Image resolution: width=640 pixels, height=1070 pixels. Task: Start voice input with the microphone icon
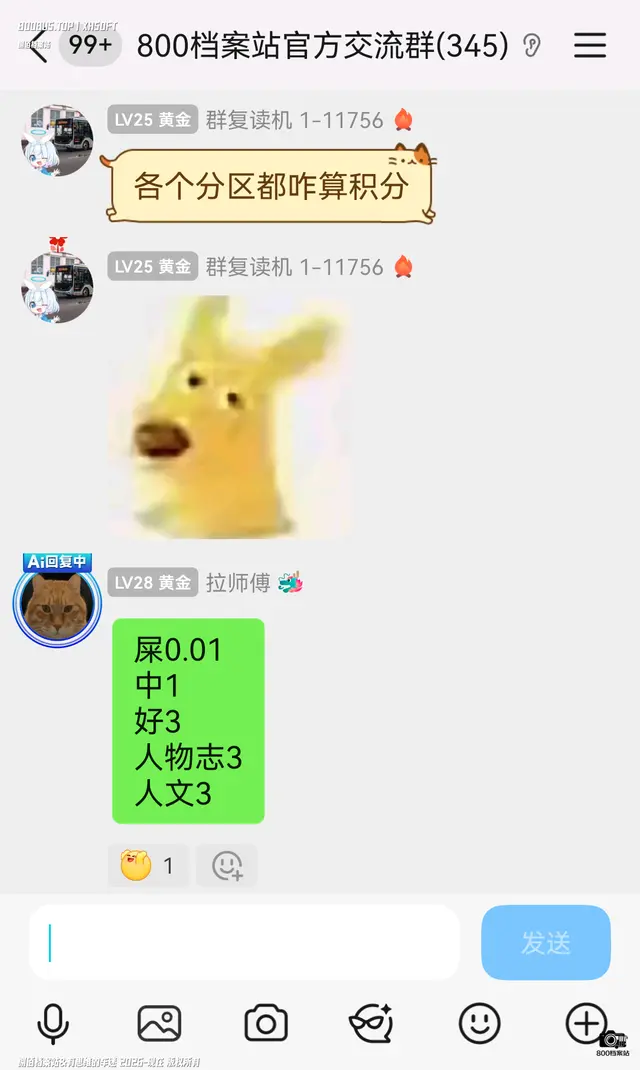pos(53,1024)
